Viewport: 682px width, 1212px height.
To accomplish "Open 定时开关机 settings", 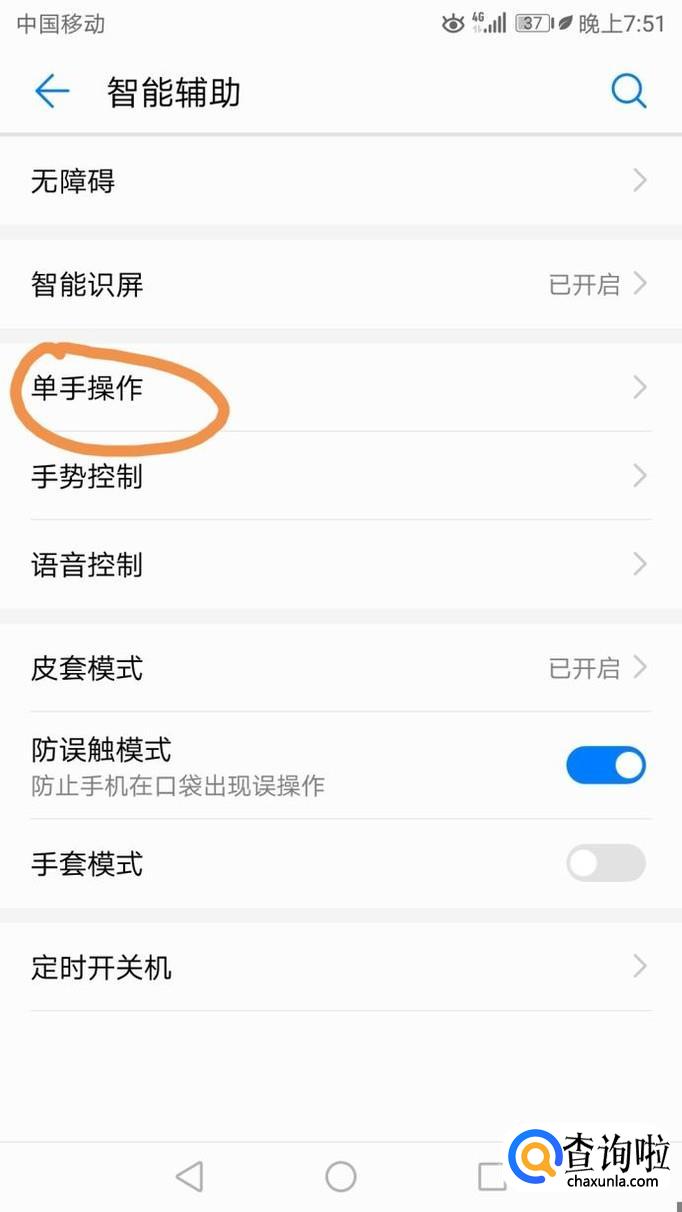I will (340, 967).
